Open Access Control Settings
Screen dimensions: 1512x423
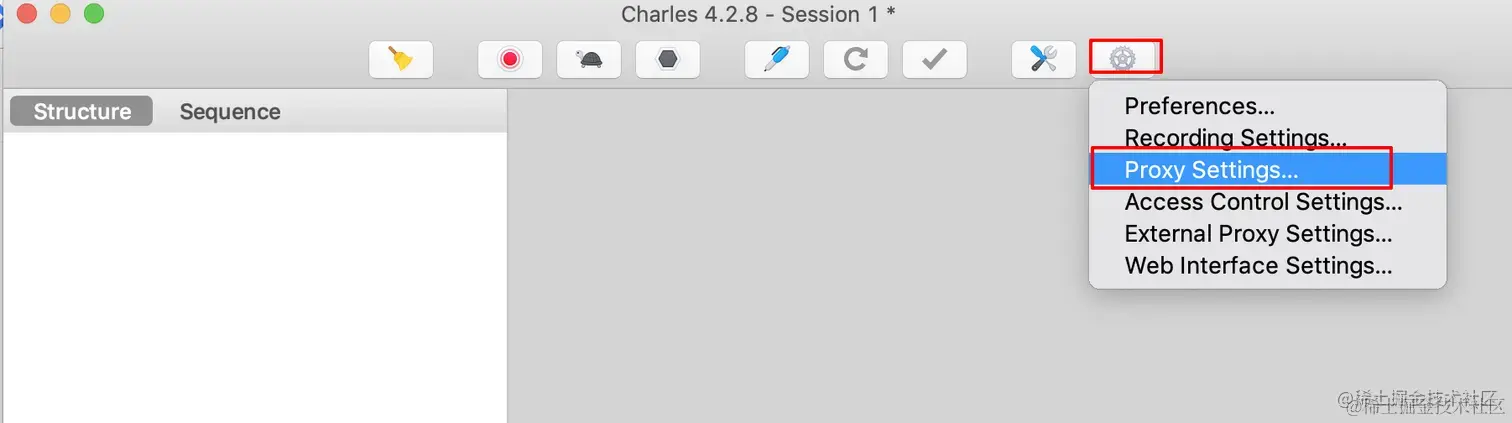coord(1263,202)
